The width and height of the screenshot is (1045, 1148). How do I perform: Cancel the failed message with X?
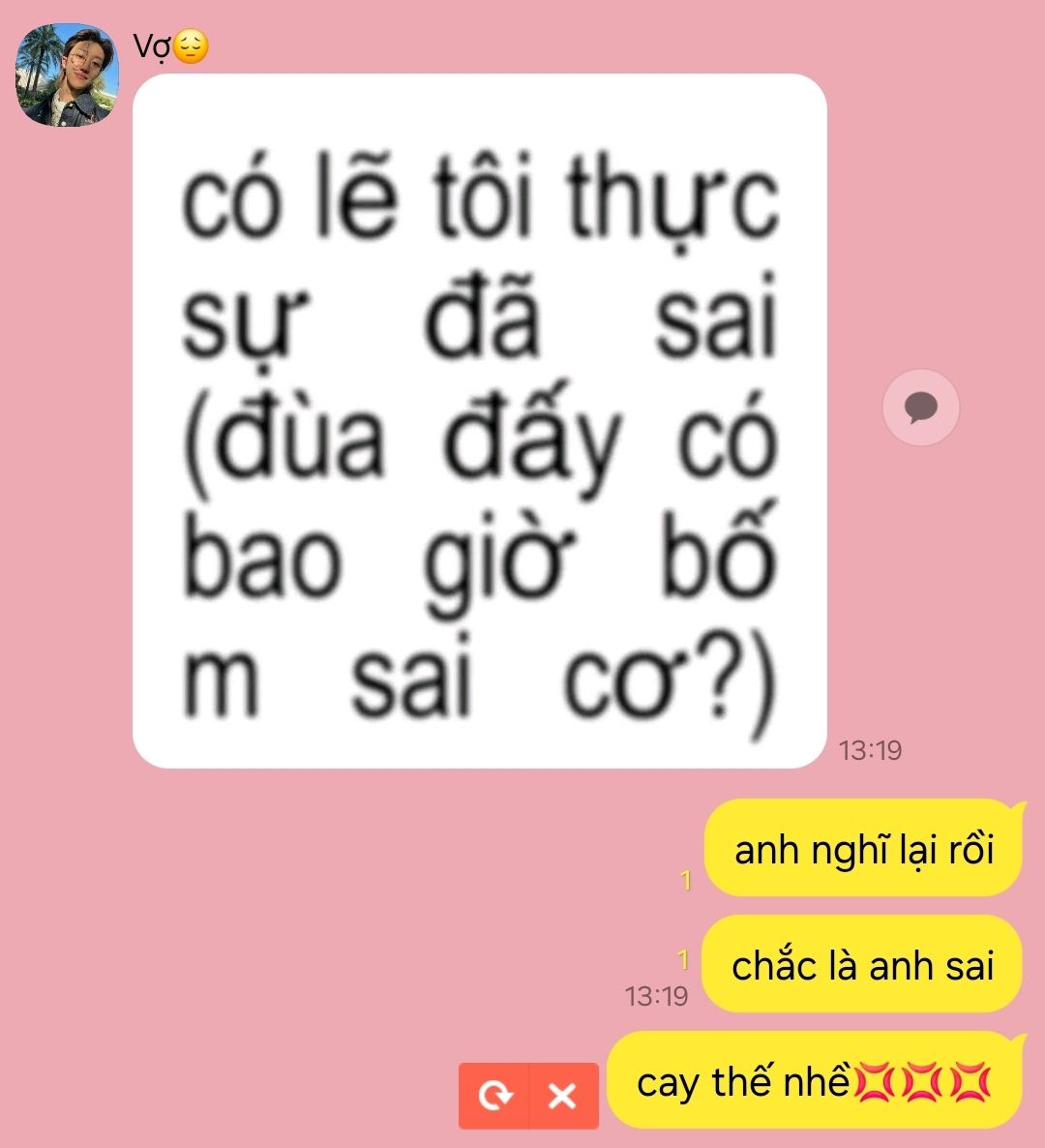click(563, 1096)
